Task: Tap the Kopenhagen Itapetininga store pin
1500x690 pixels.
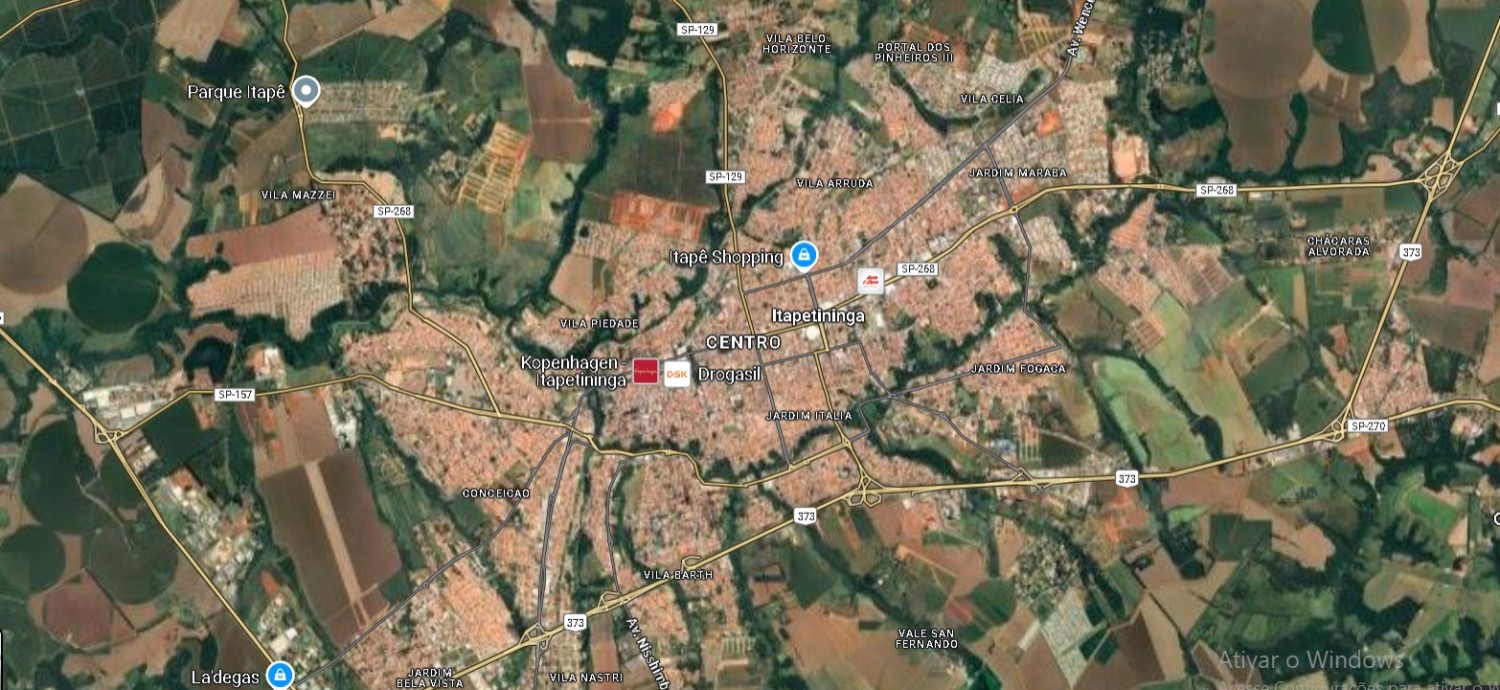Action: pyautogui.click(x=645, y=372)
